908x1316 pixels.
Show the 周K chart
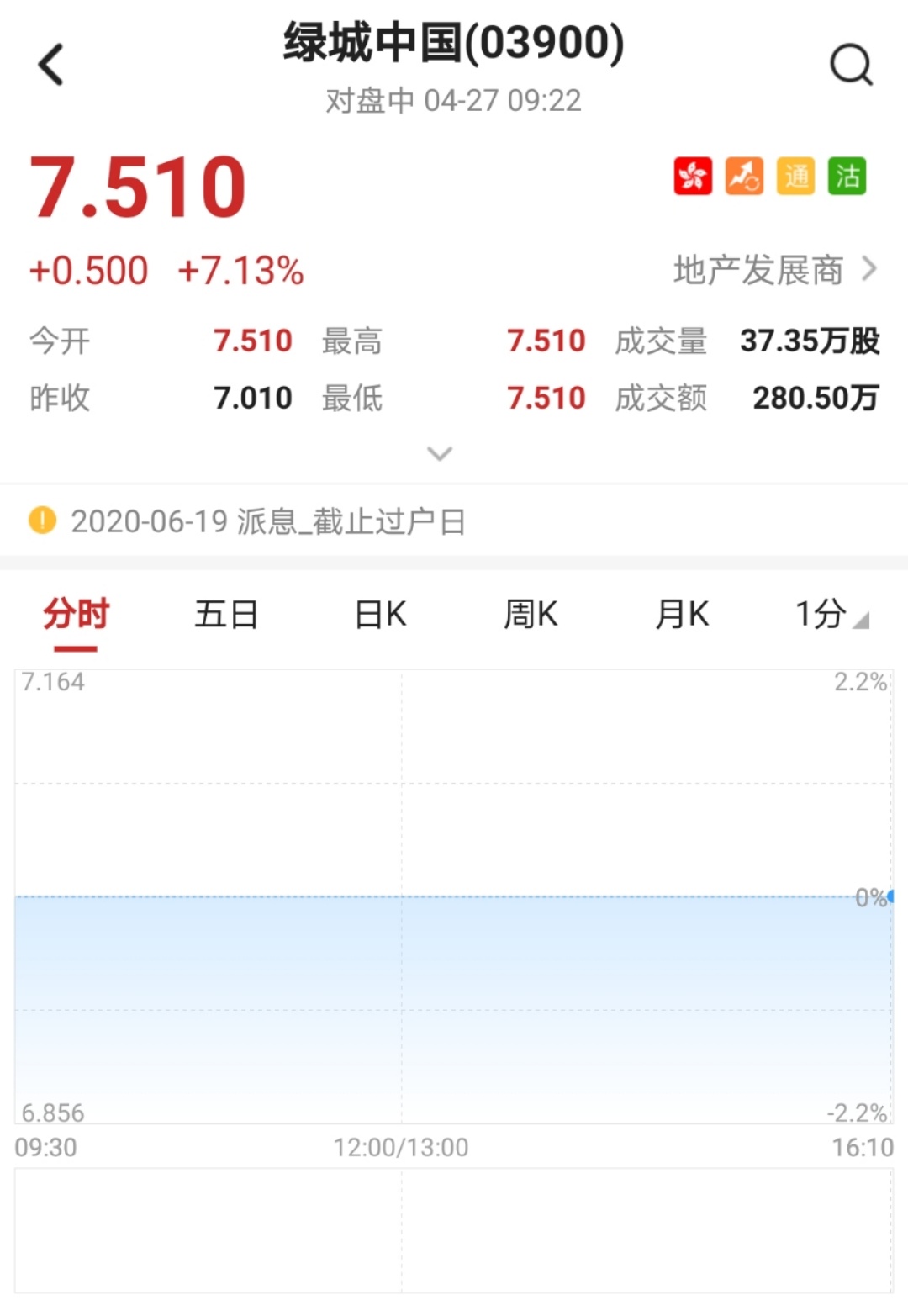[x=531, y=615]
